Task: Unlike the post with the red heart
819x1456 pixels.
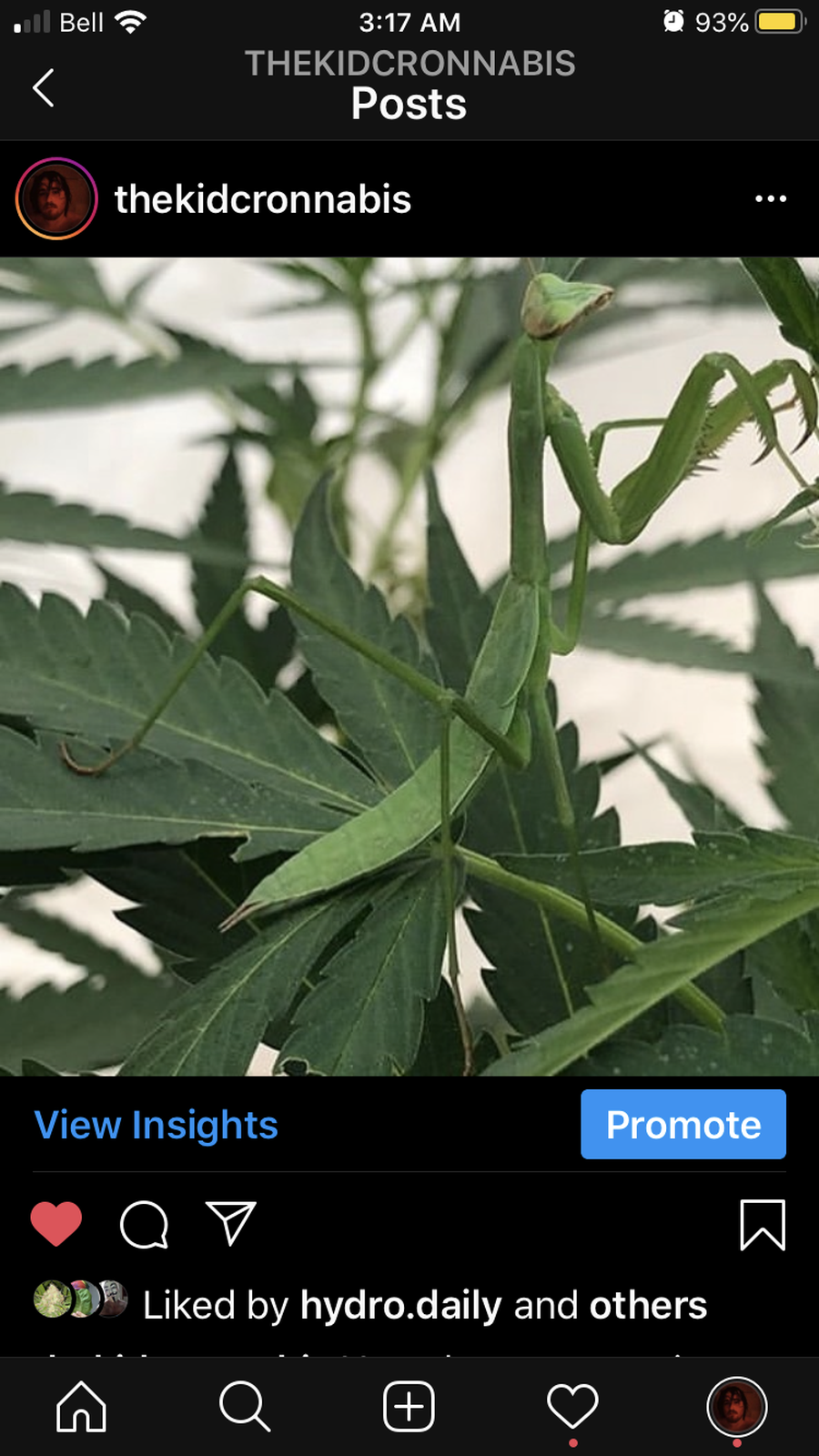Action: click(x=56, y=1223)
